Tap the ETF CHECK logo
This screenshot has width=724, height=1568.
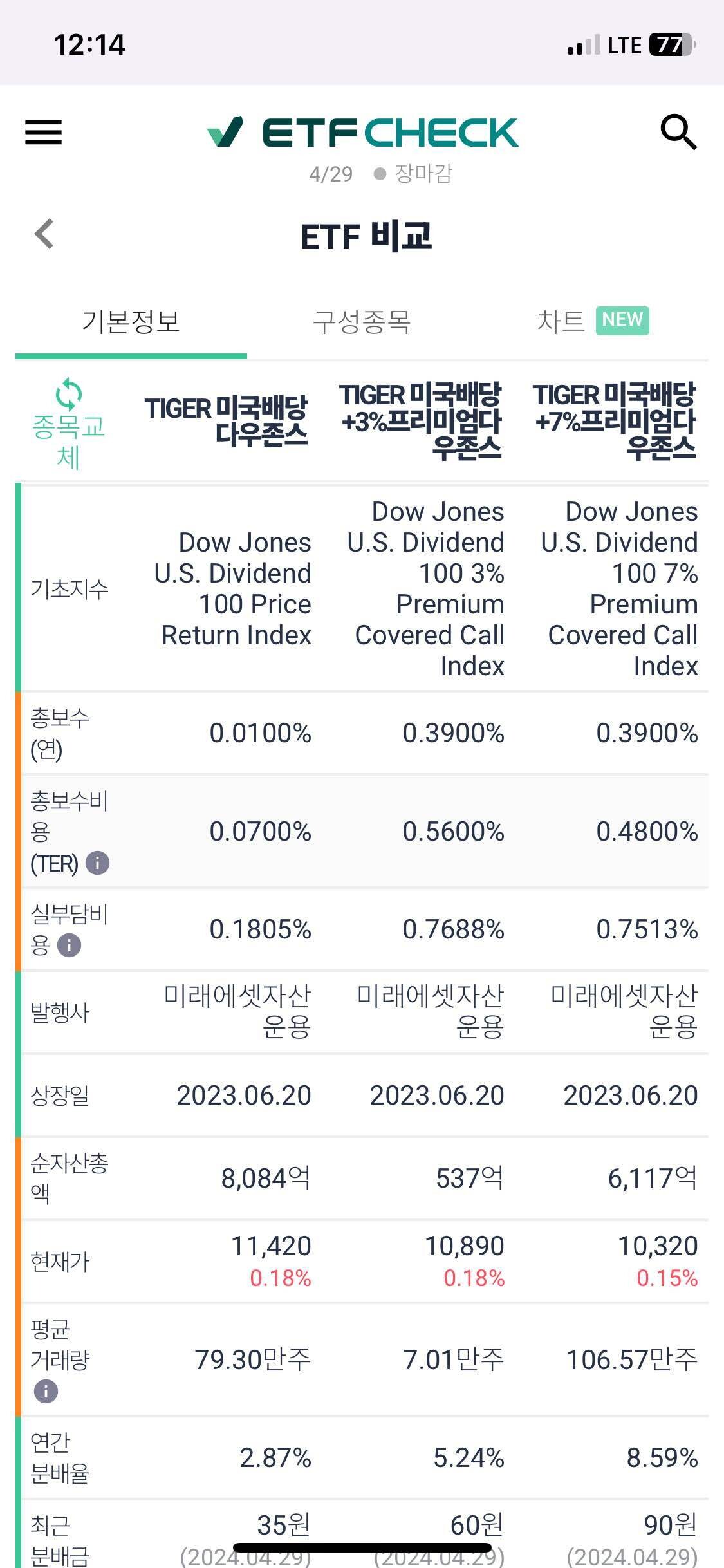[x=360, y=131]
